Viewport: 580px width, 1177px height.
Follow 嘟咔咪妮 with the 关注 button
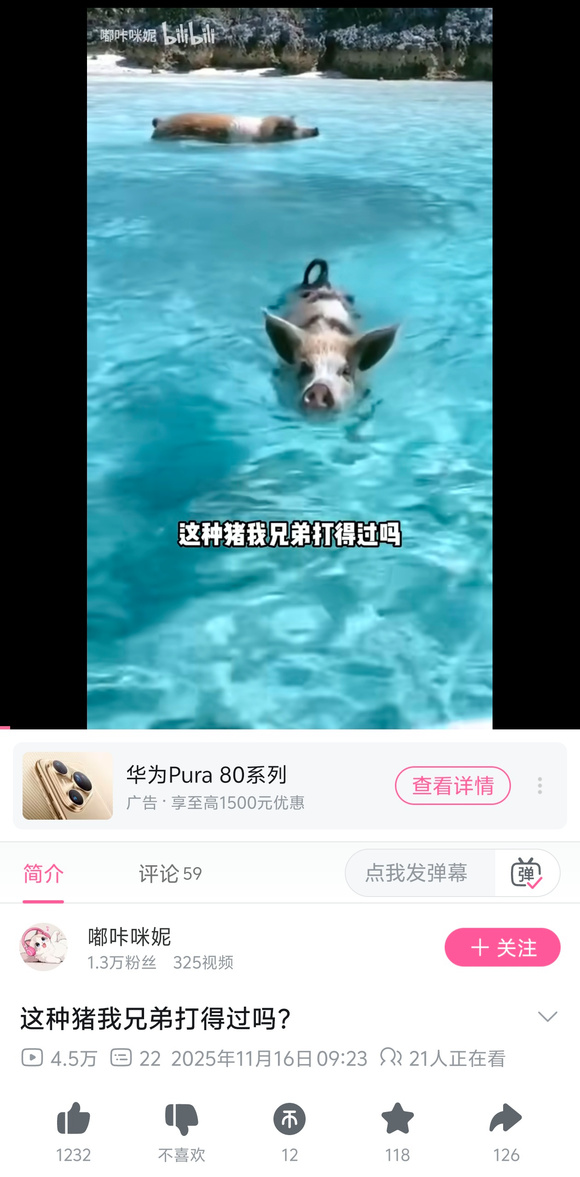coord(502,947)
